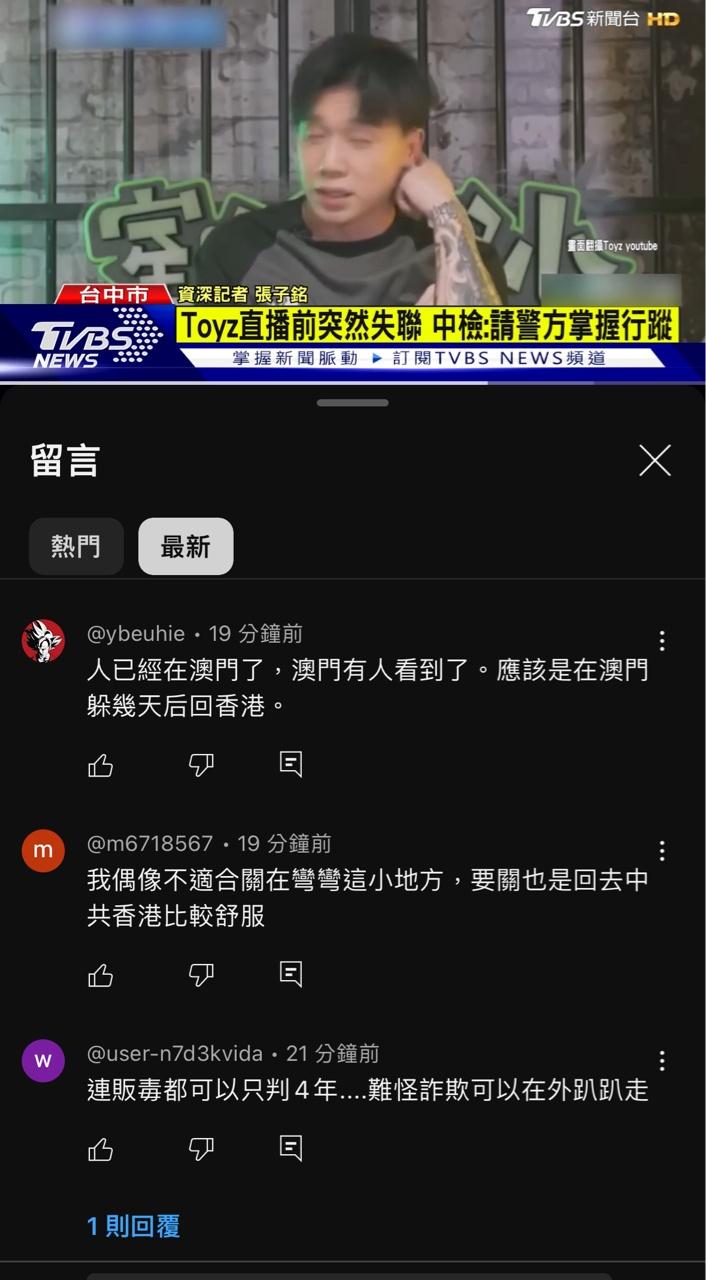Open more options for @m6718567's comment

point(661,851)
